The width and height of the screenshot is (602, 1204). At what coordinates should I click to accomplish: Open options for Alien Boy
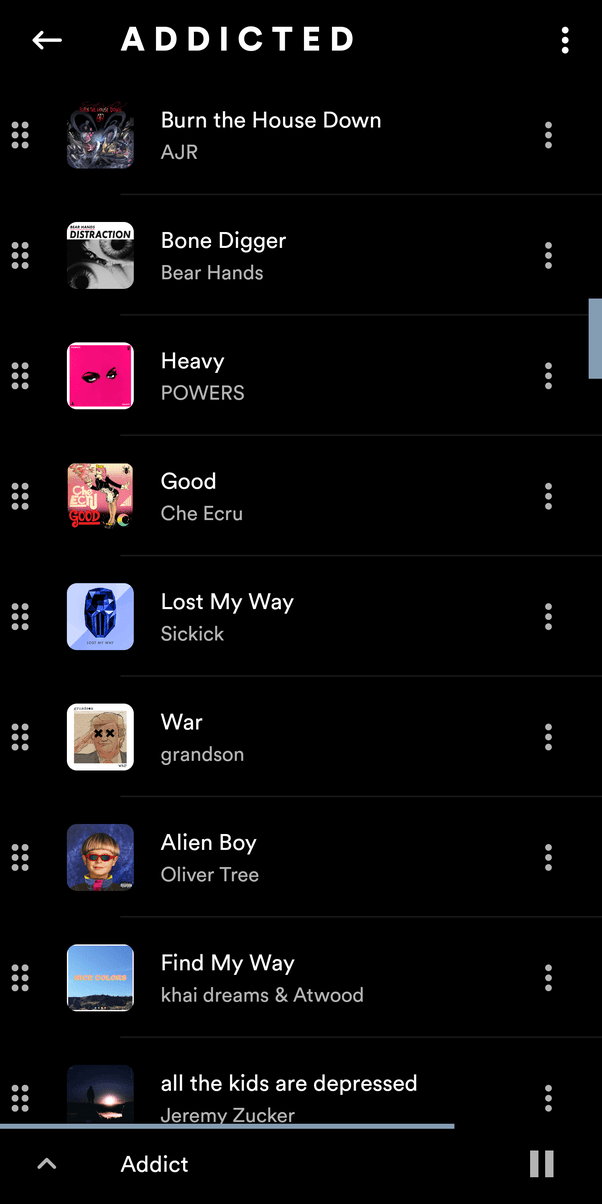coord(548,857)
